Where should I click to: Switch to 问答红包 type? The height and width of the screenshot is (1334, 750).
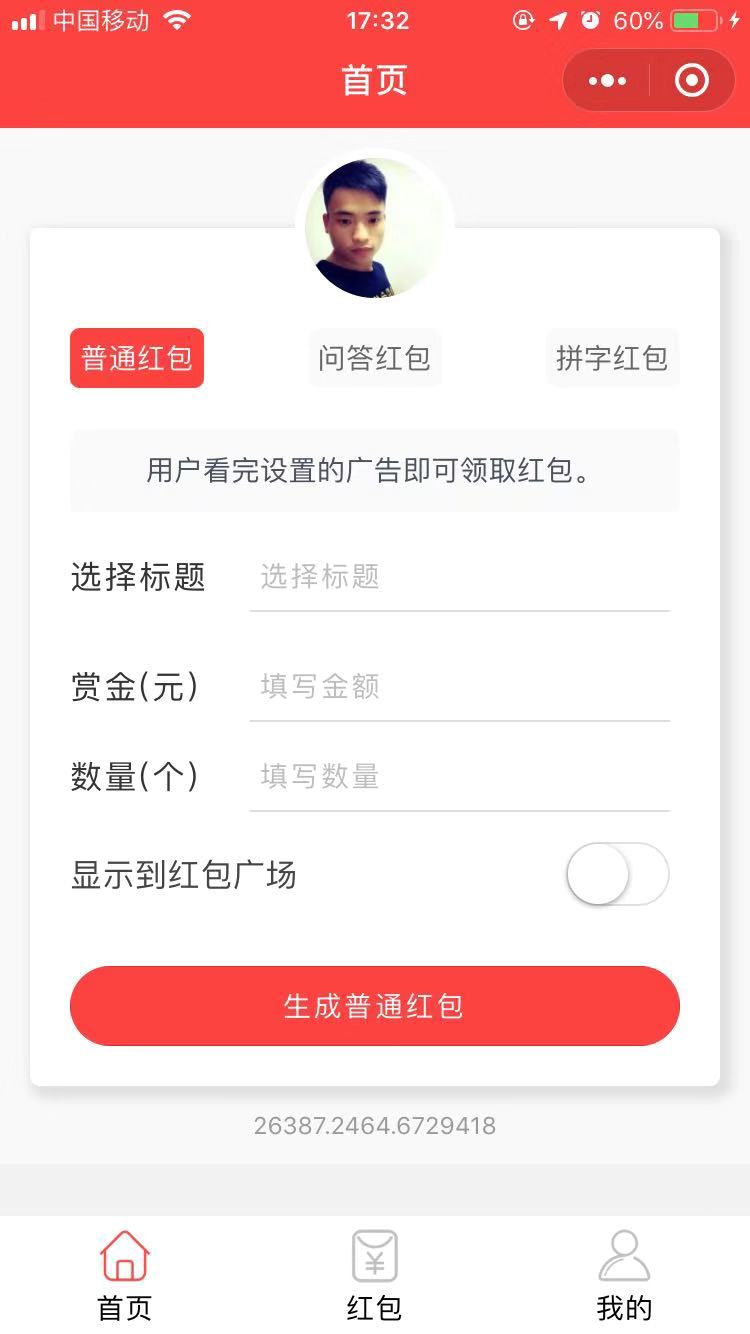375,358
